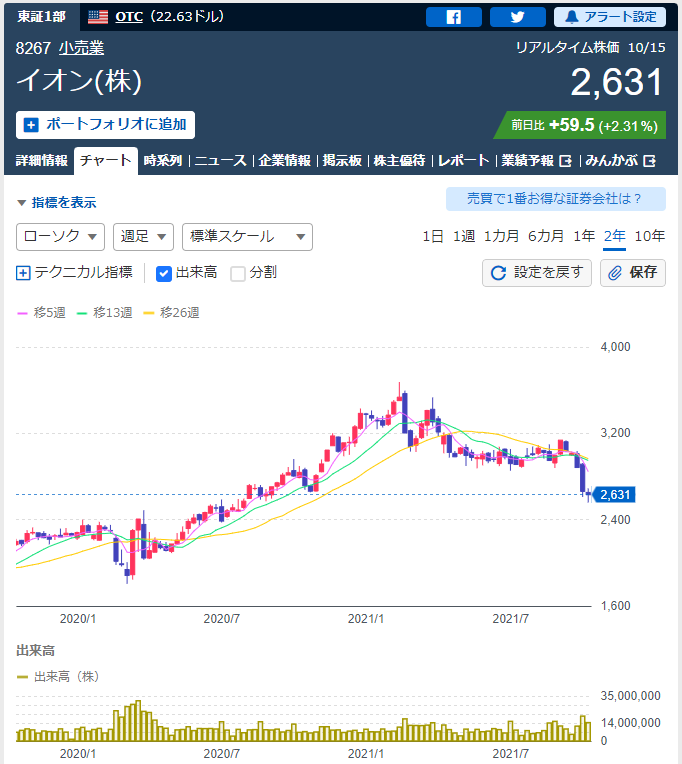Tap 設定を戻す to reset settings

coord(537,273)
